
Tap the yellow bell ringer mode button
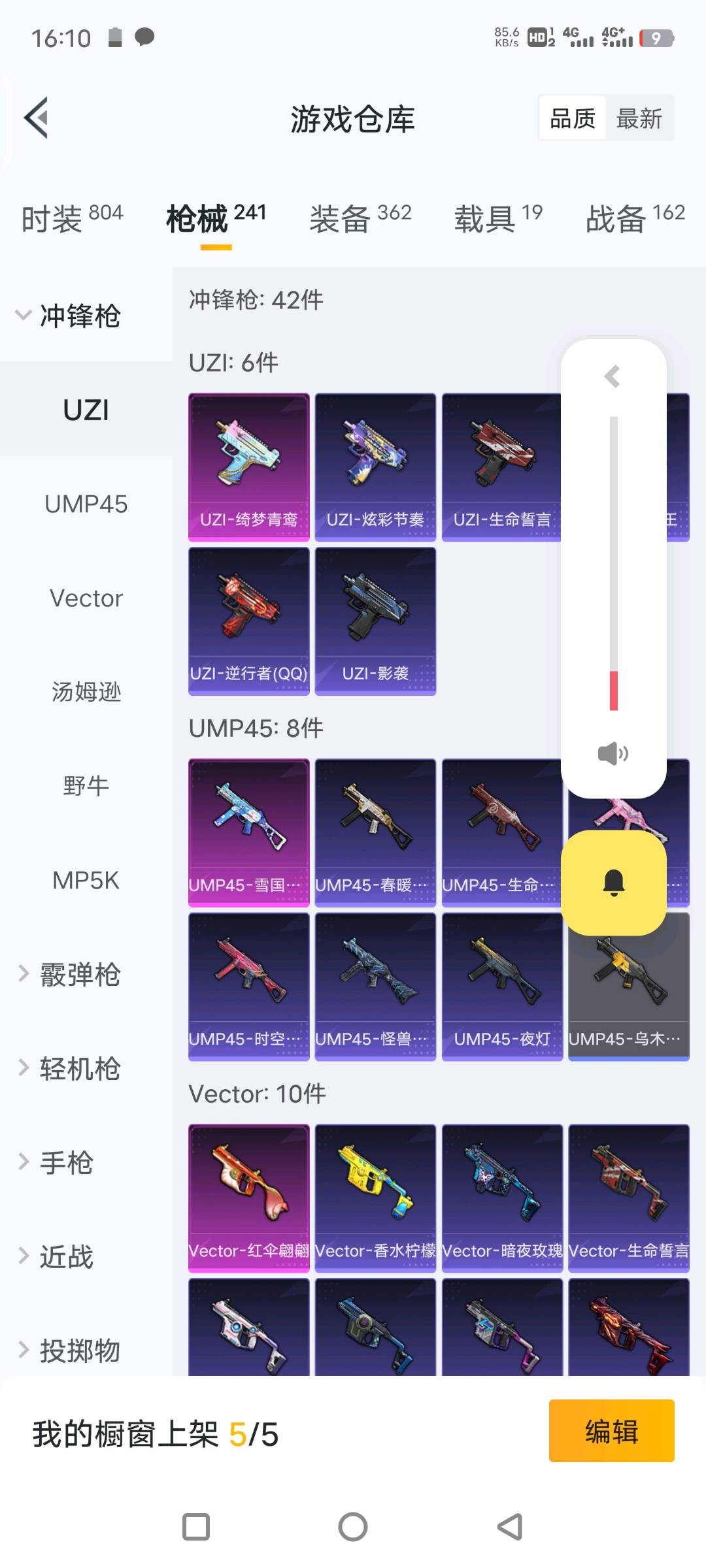613,883
